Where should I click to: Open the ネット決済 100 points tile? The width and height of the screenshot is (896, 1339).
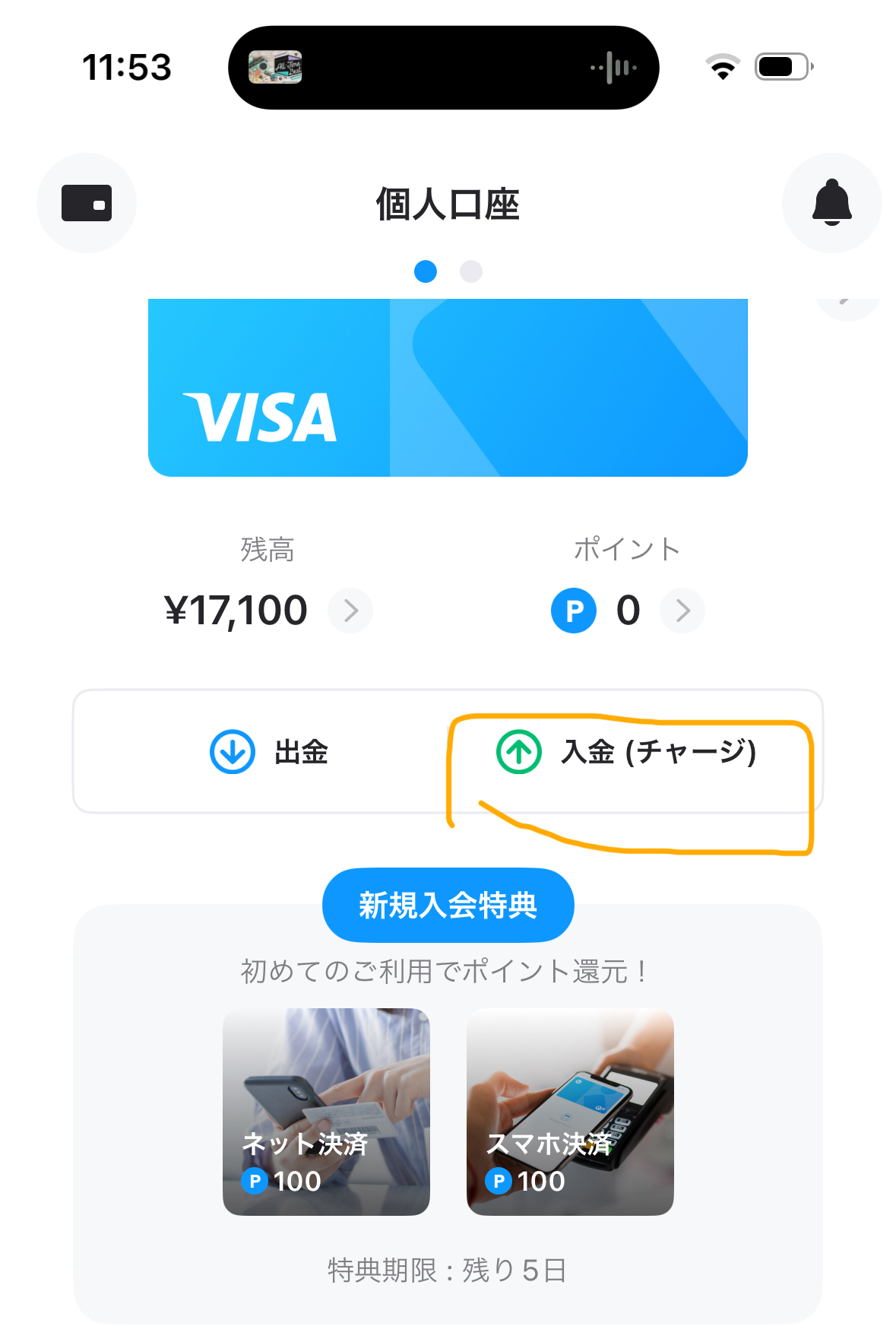click(326, 1112)
